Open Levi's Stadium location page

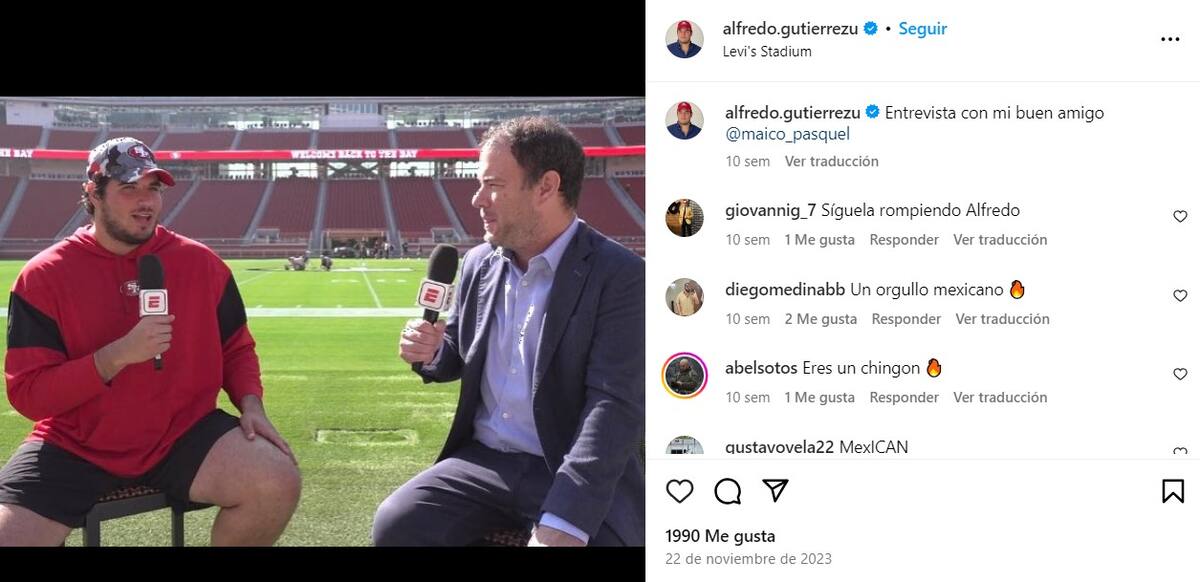coord(767,51)
